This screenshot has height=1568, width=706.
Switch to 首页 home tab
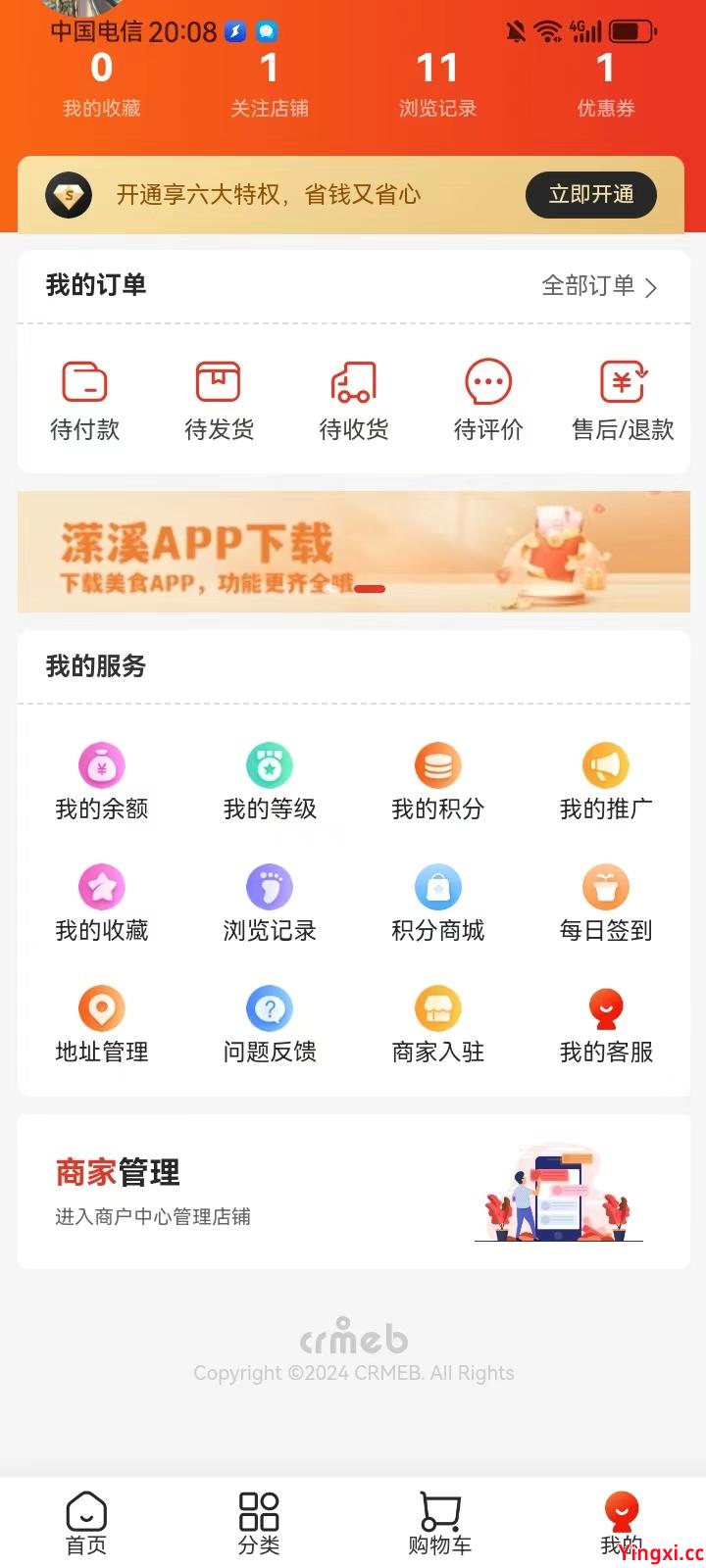tap(86, 1522)
